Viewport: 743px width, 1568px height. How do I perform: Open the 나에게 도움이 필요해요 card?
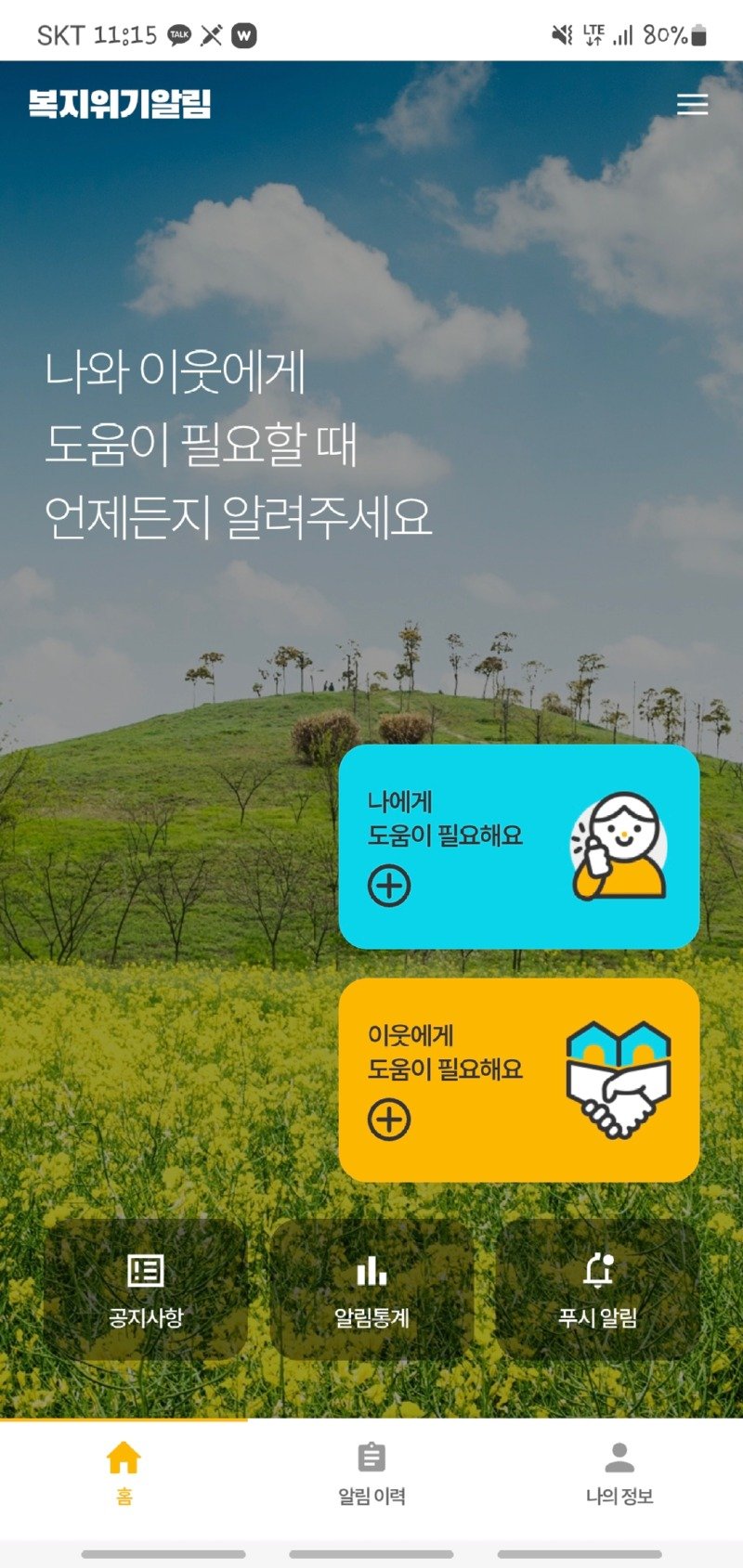click(x=518, y=846)
